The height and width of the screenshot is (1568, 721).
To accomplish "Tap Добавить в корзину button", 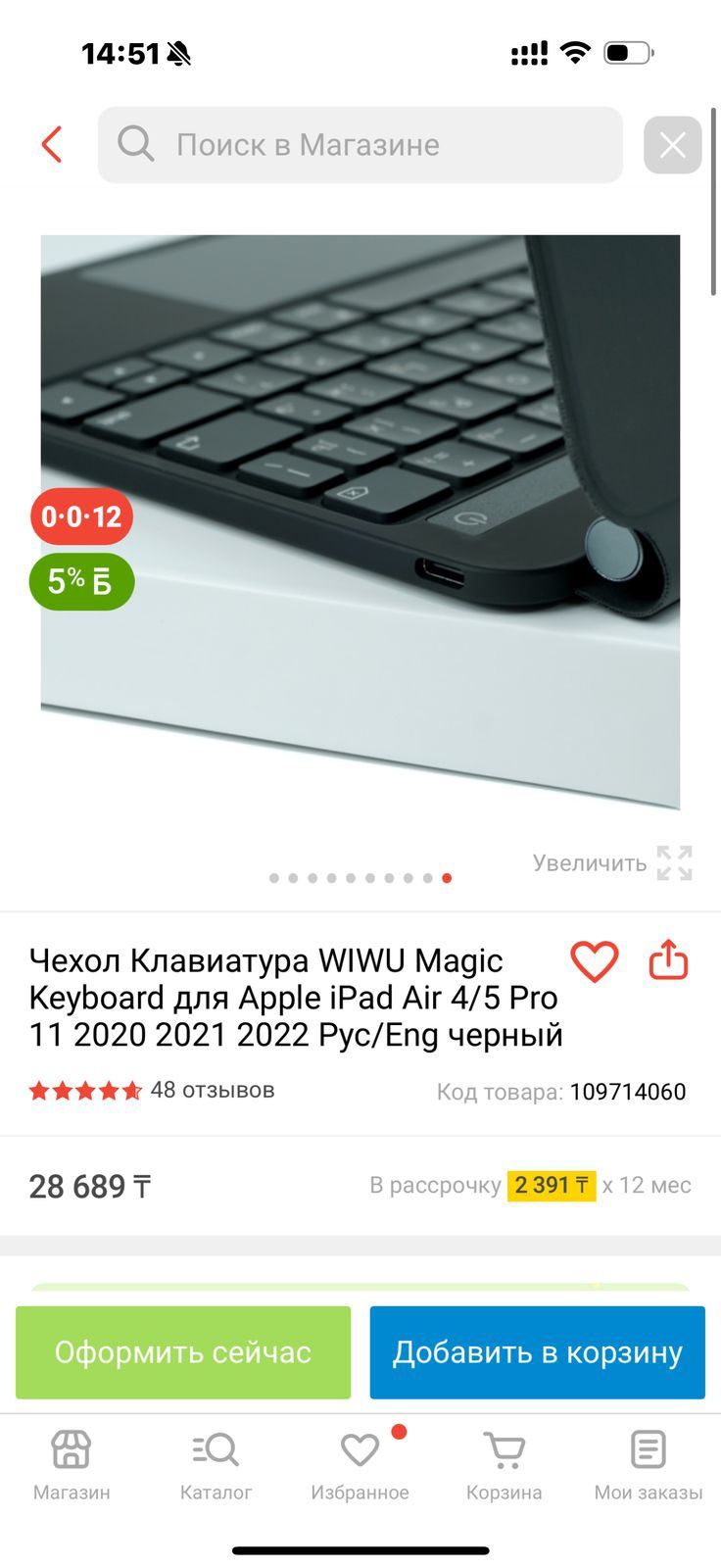I will pos(537,1352).
